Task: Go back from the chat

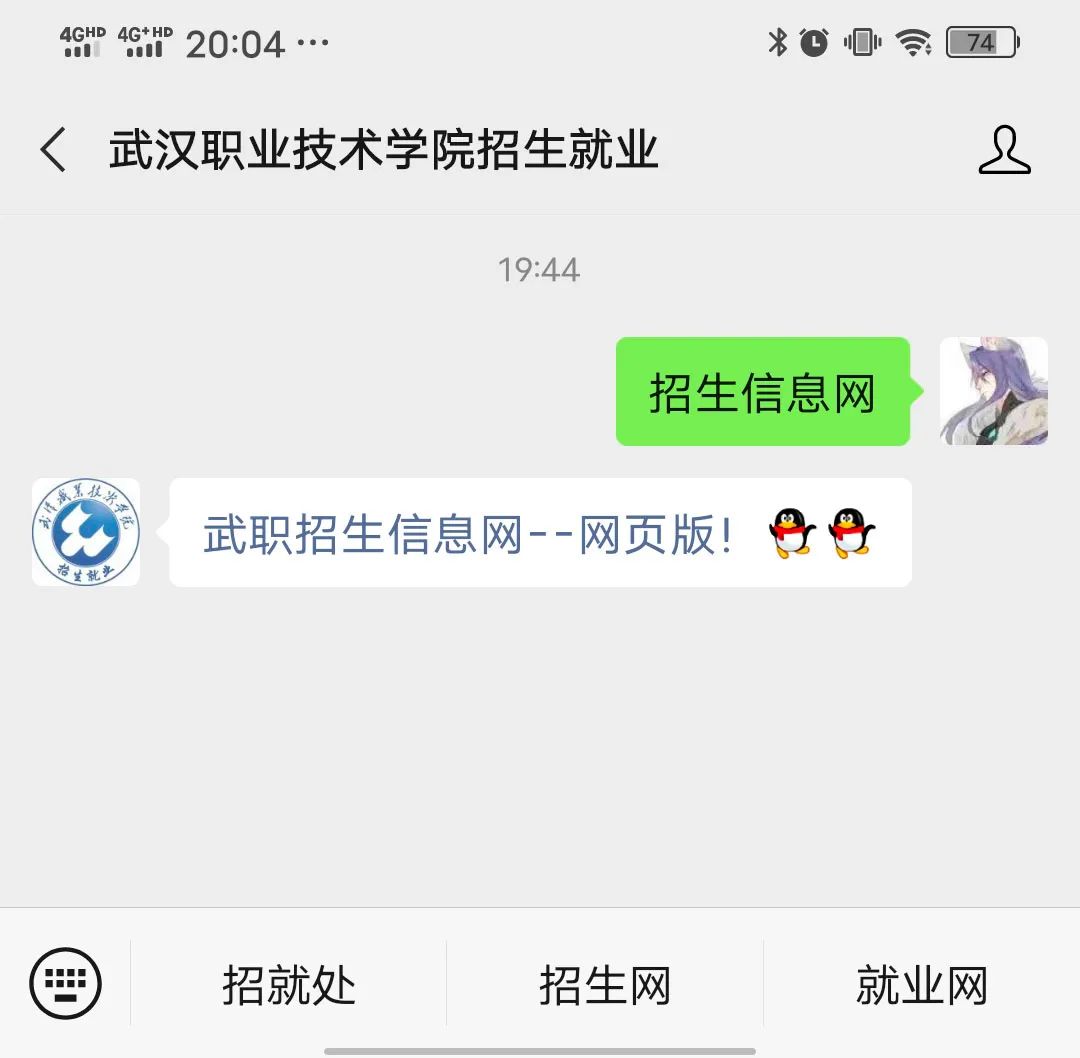Action: (x=54, y=150)
